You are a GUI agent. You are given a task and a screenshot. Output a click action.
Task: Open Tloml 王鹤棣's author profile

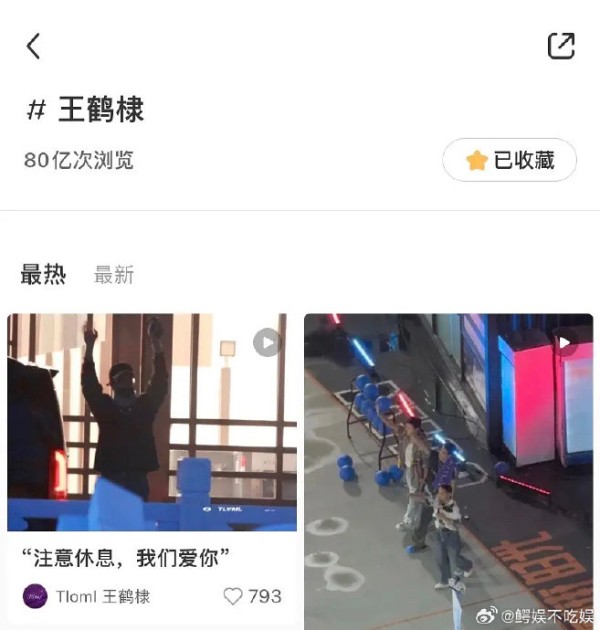88,596
